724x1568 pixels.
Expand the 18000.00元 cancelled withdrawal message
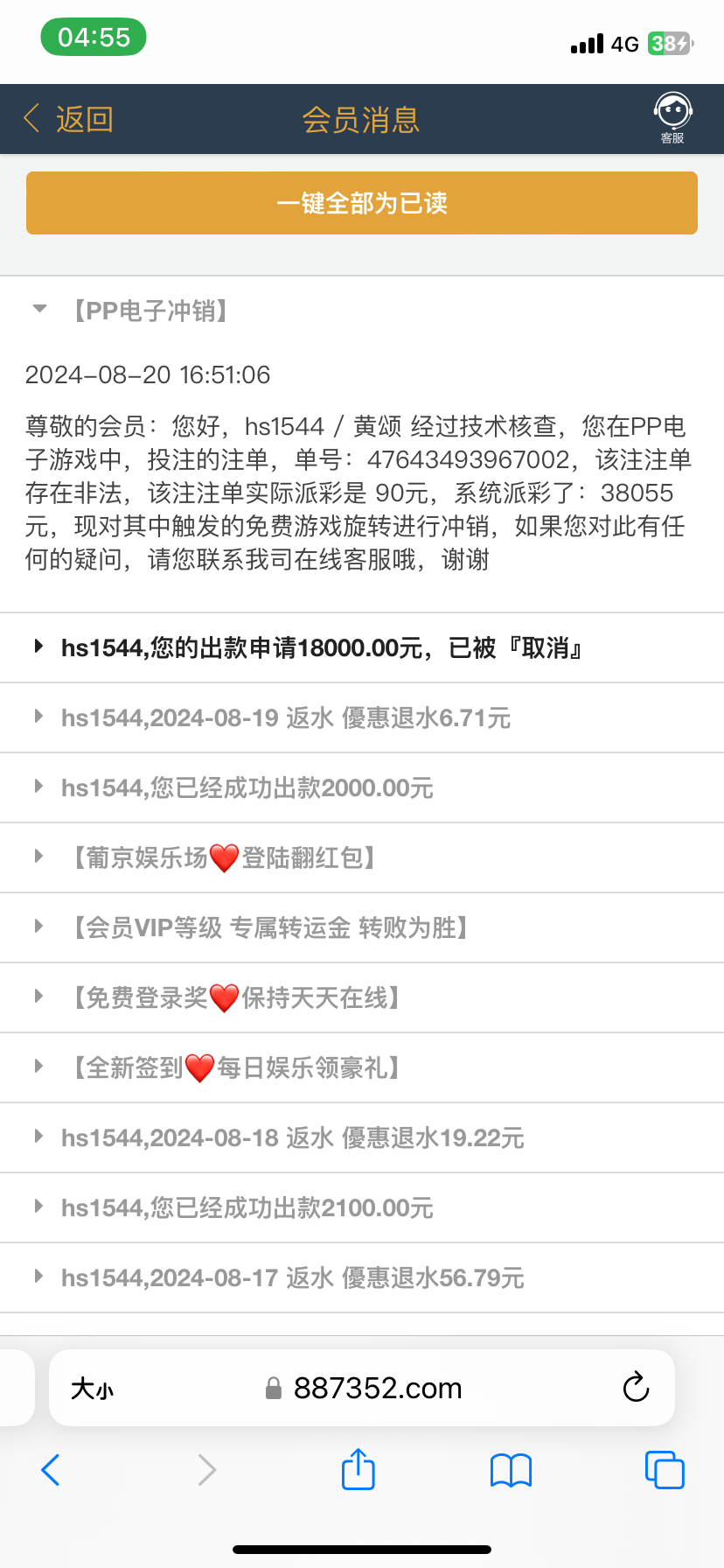coord(38,647)
